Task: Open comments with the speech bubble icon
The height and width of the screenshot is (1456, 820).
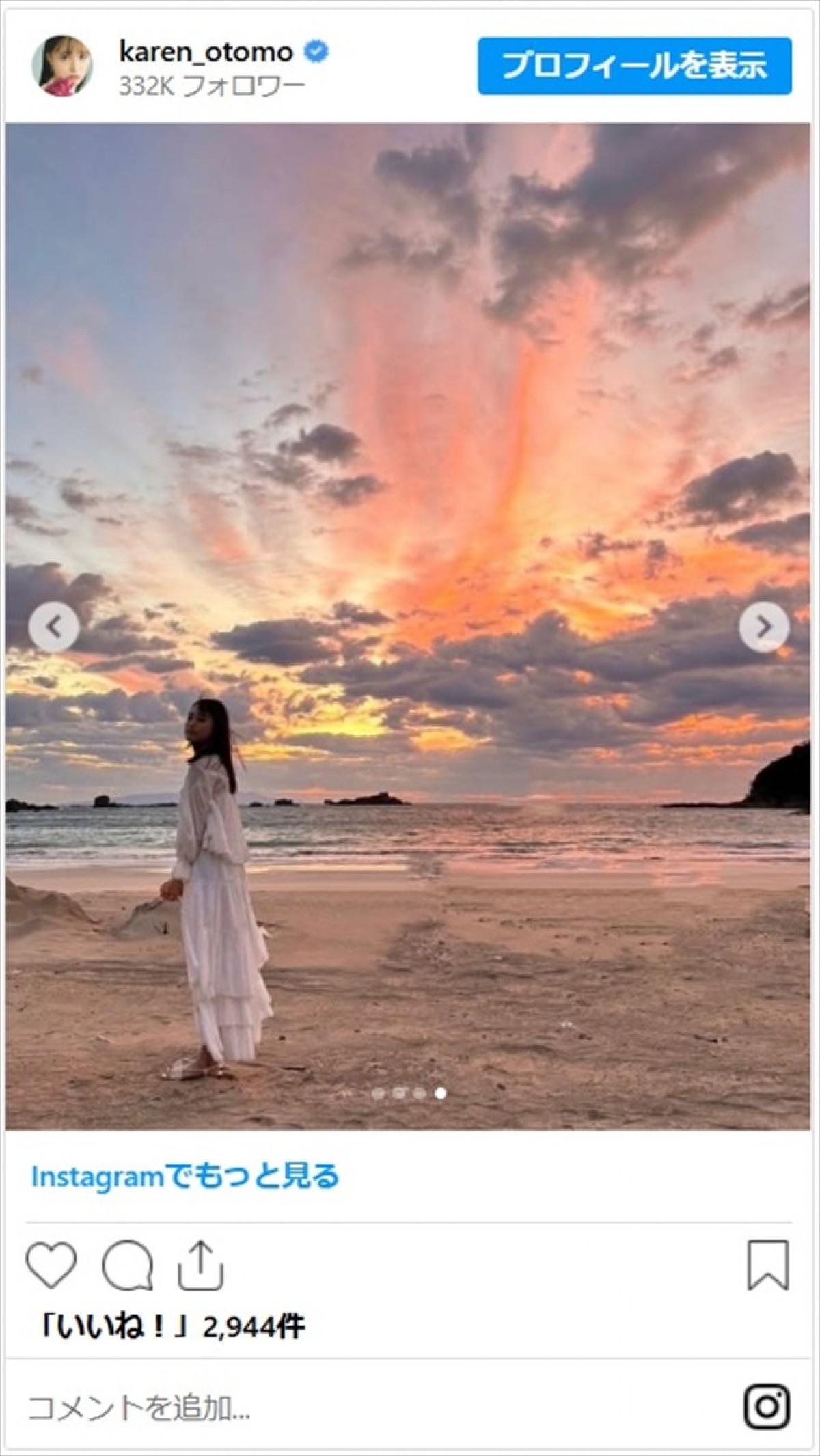Action: point(127,1265)
